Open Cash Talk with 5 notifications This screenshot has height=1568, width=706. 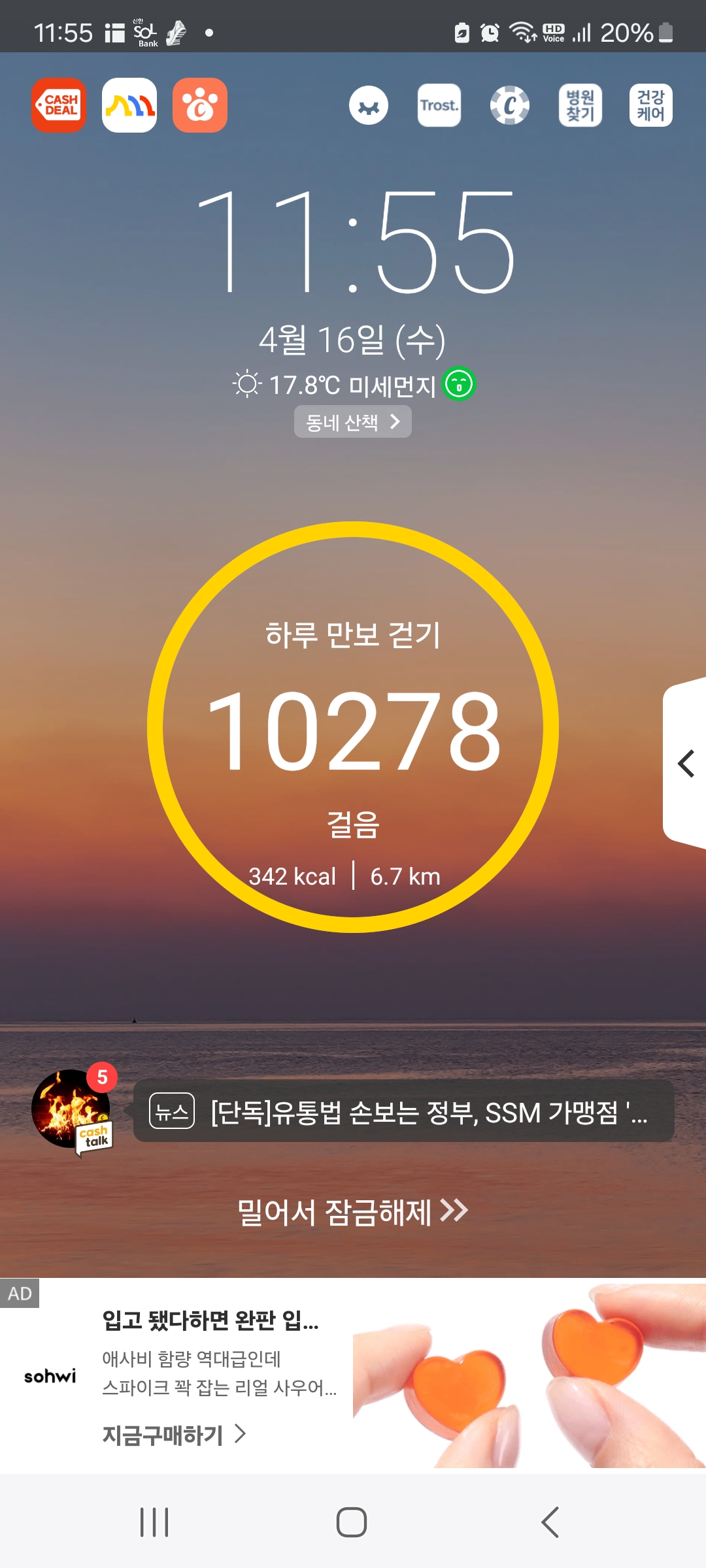click(x=72, y=1110)
